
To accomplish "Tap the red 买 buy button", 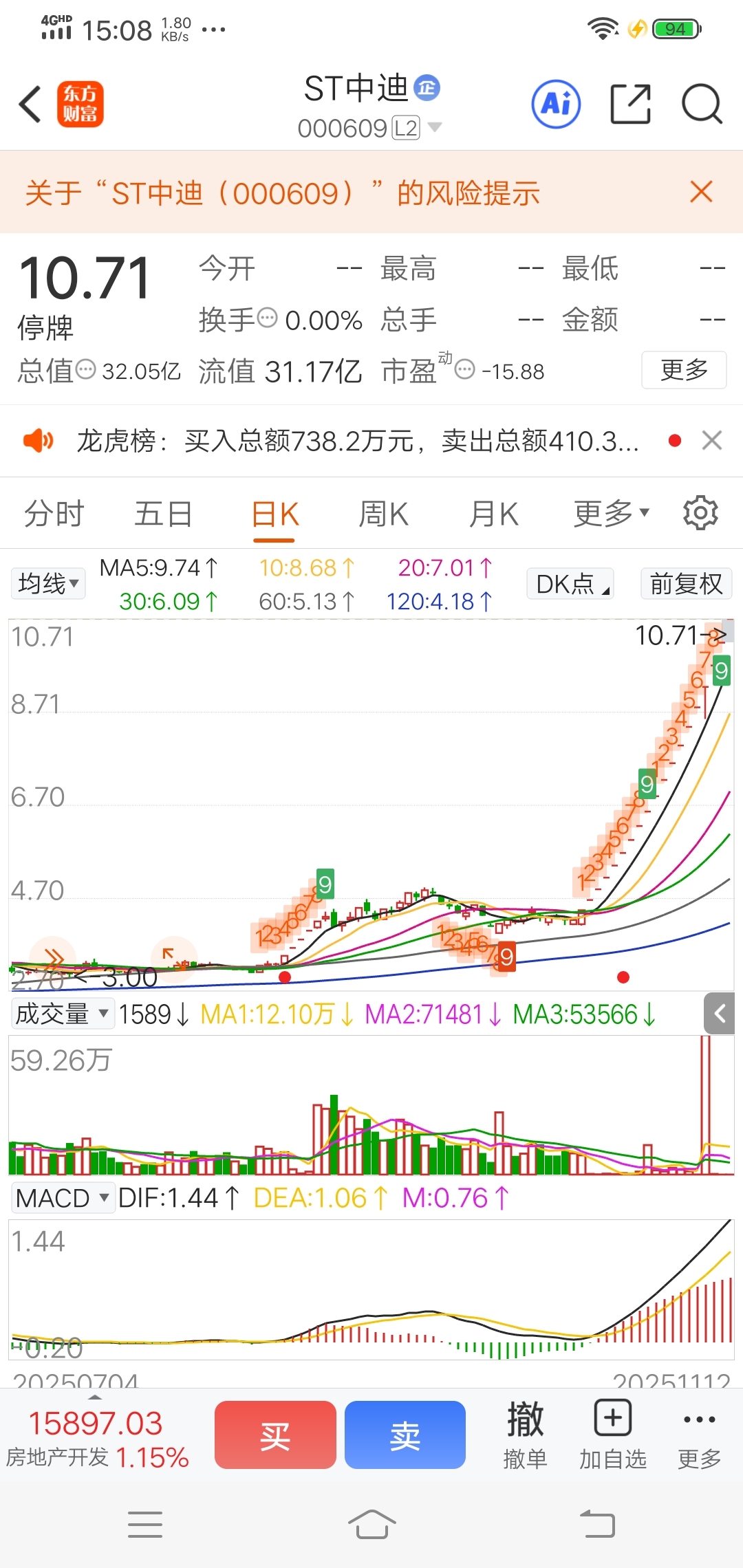I will click(275, 1435).
